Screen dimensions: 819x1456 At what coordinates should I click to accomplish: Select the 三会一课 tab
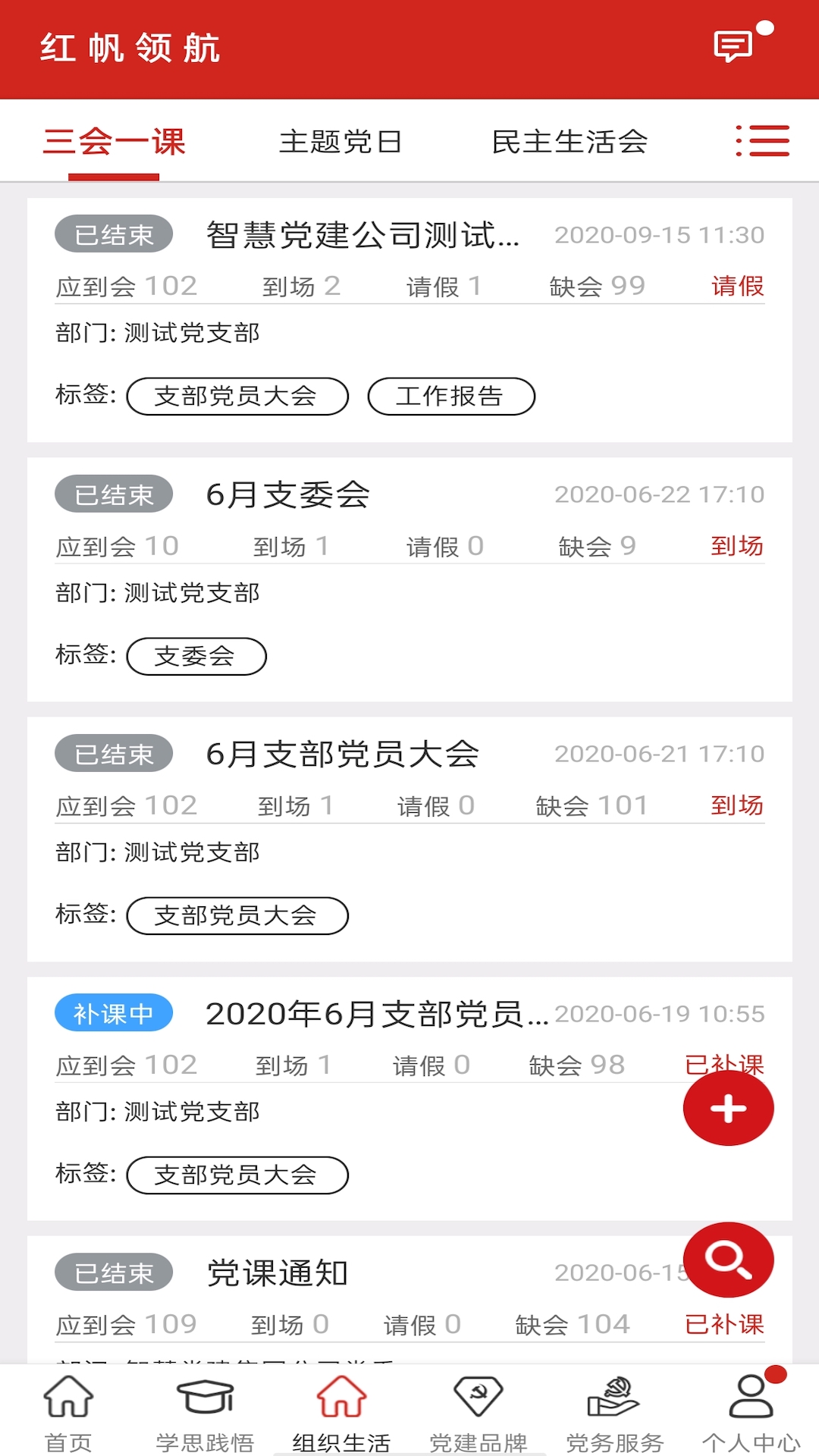[115, 141]
